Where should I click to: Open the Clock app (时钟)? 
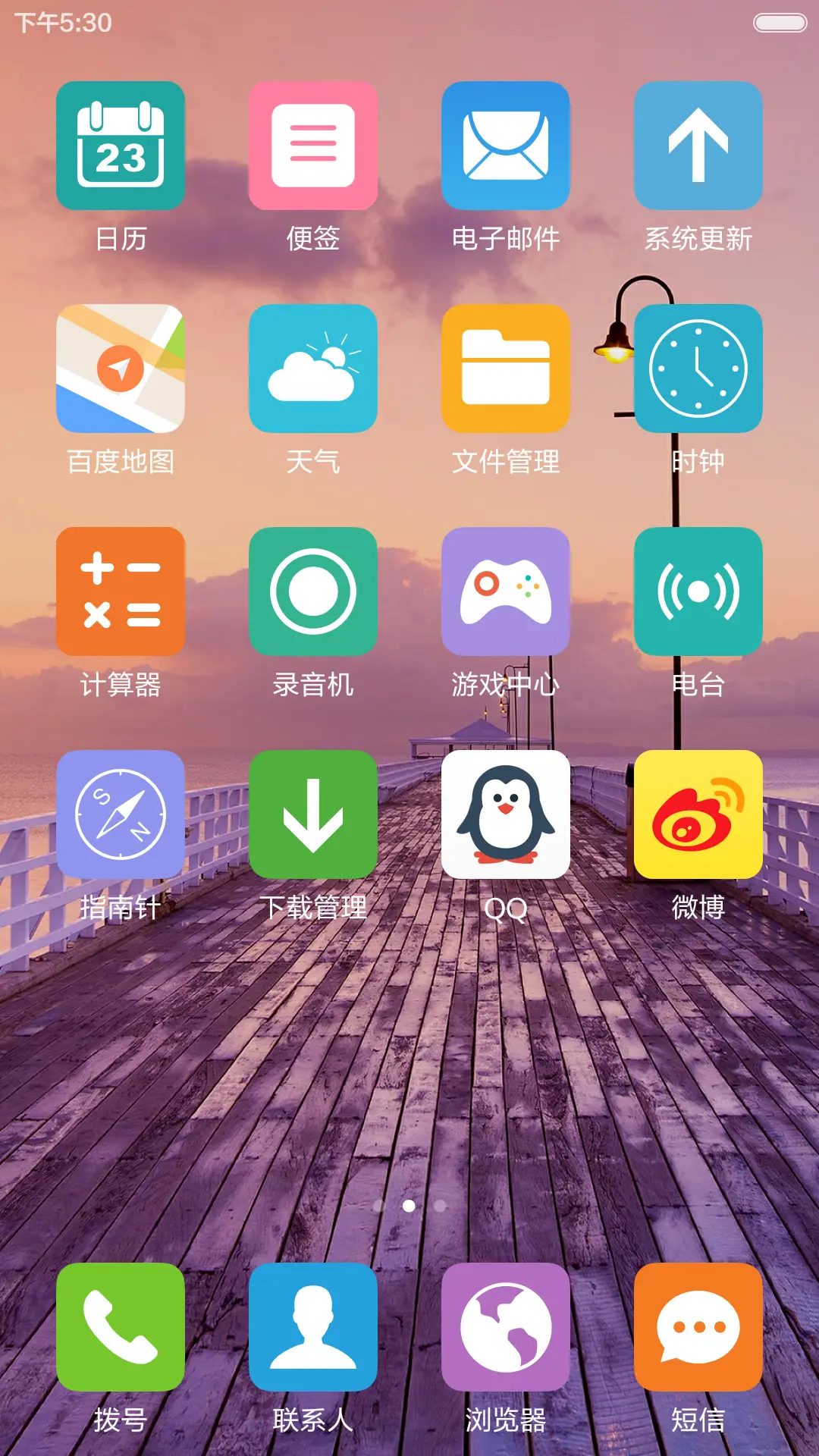point(698,369)
